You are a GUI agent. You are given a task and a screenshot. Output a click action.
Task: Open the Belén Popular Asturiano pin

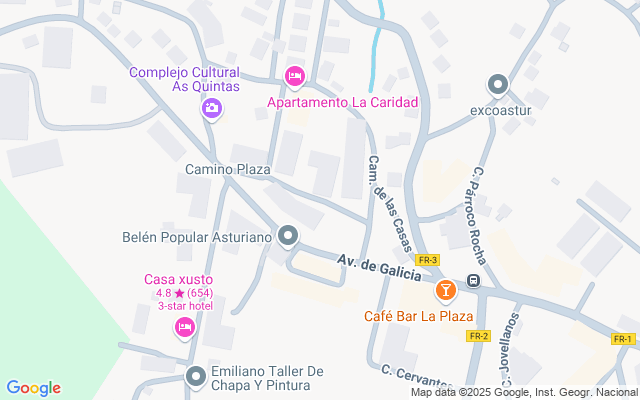tap(288, 237)
